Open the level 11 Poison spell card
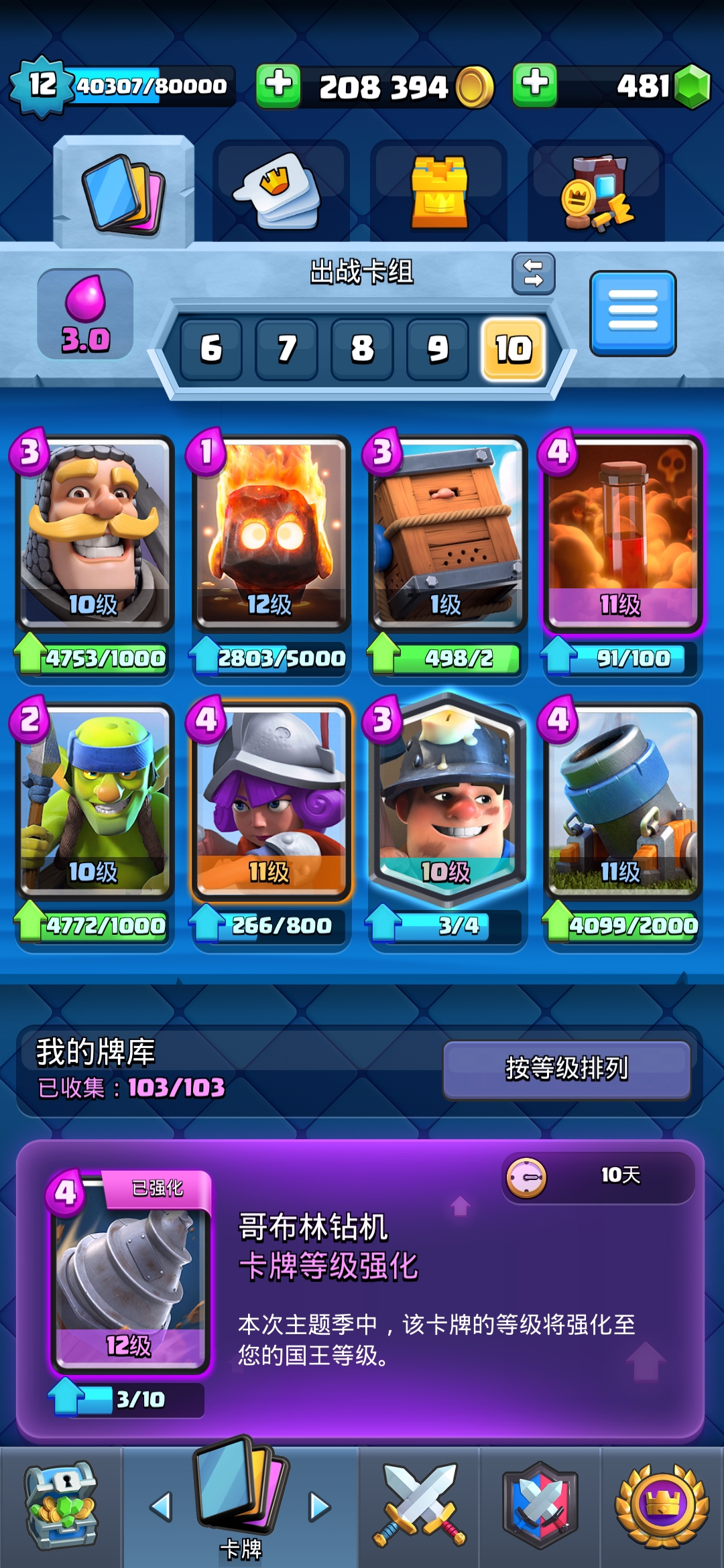 [x=622, y=533]
